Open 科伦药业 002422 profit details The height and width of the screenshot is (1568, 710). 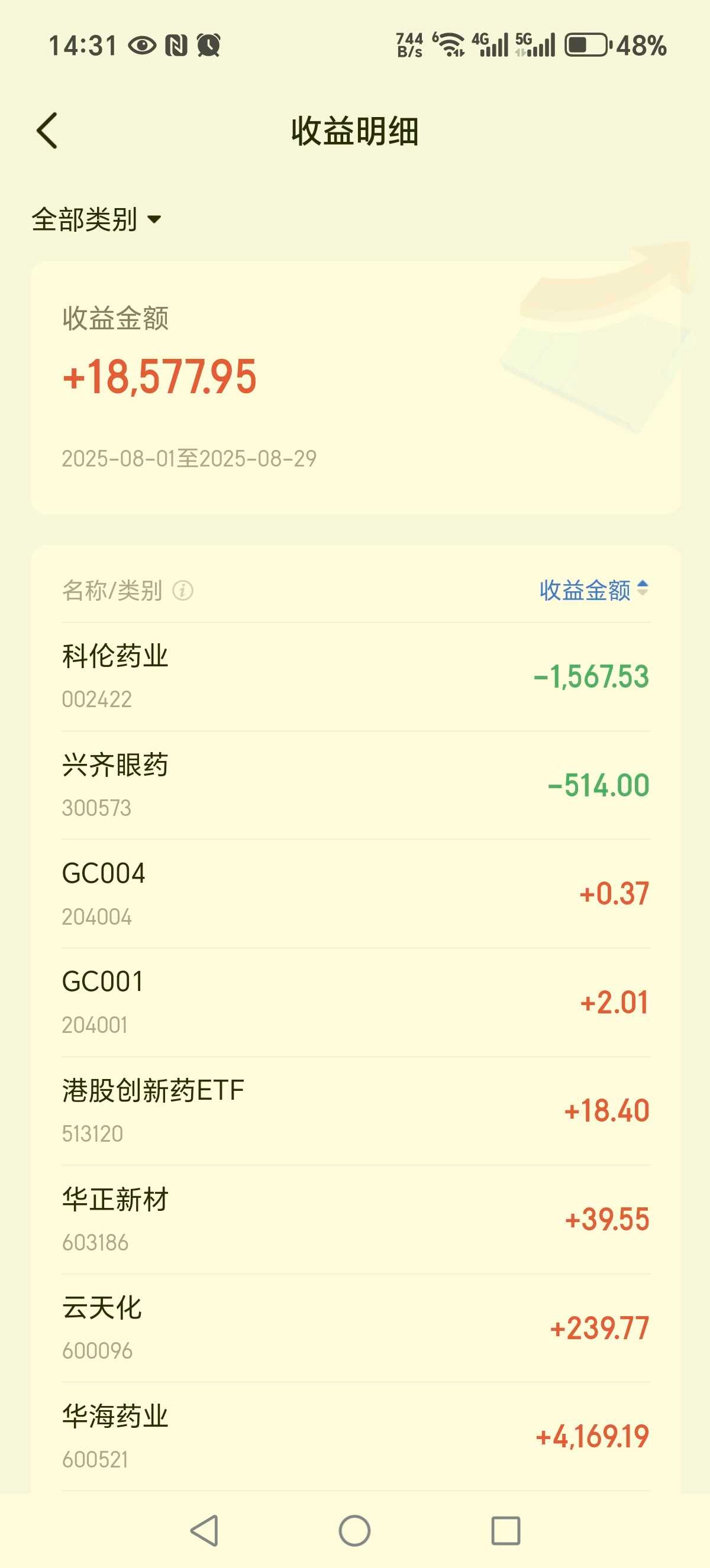coord(355,676)
